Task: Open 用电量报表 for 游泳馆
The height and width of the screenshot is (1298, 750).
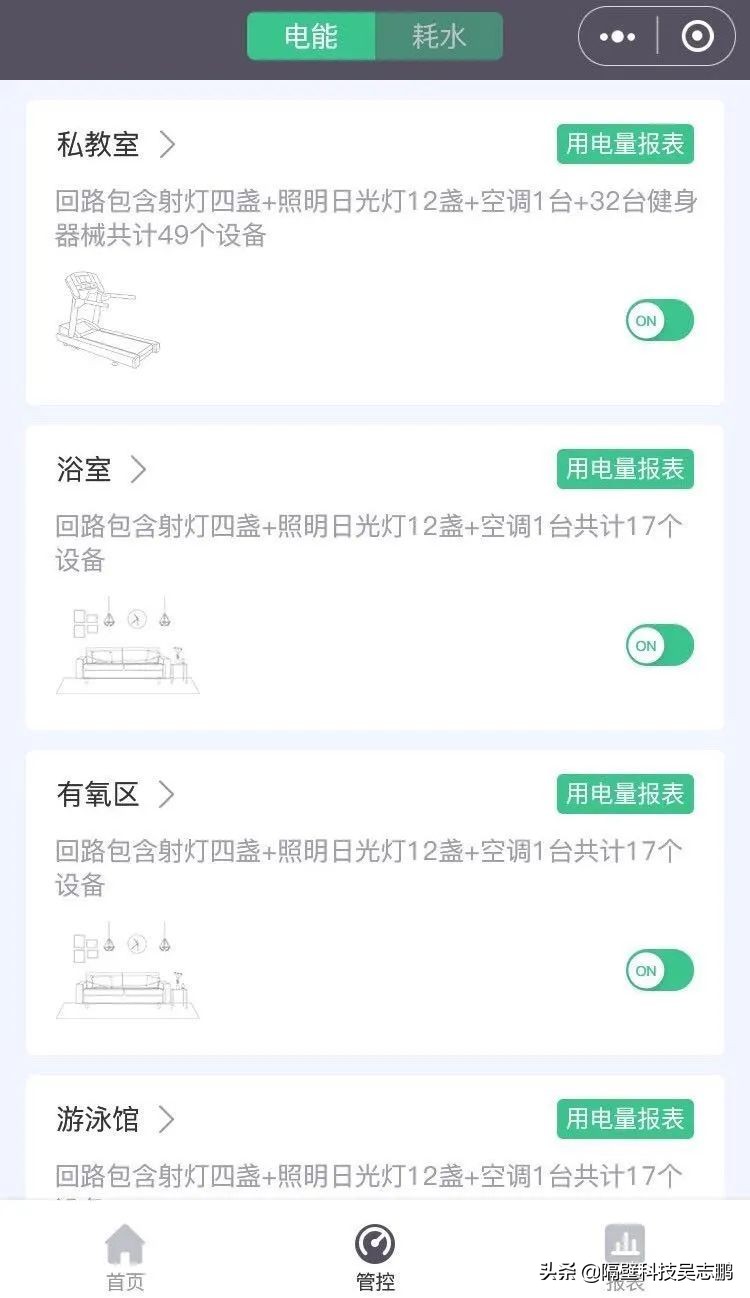Action: [625, 1120]
